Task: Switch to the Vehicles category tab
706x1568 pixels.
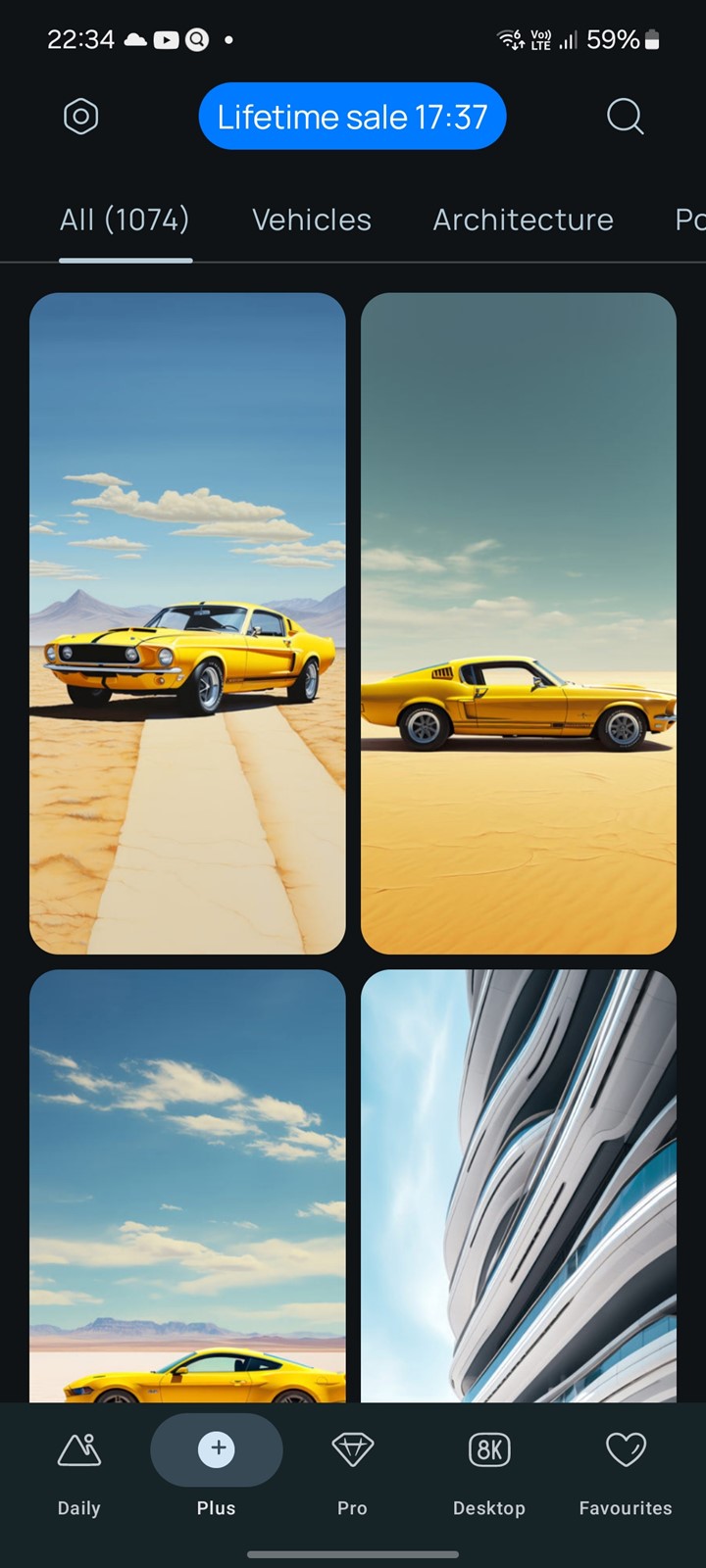Action: tap(312, 220)
